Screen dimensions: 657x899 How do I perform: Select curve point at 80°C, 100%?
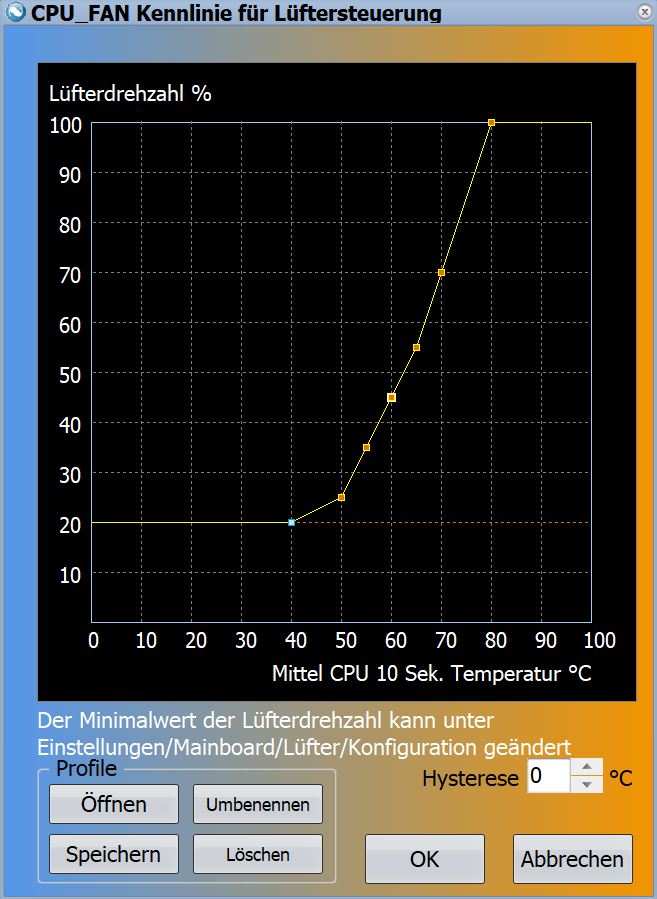491,122
